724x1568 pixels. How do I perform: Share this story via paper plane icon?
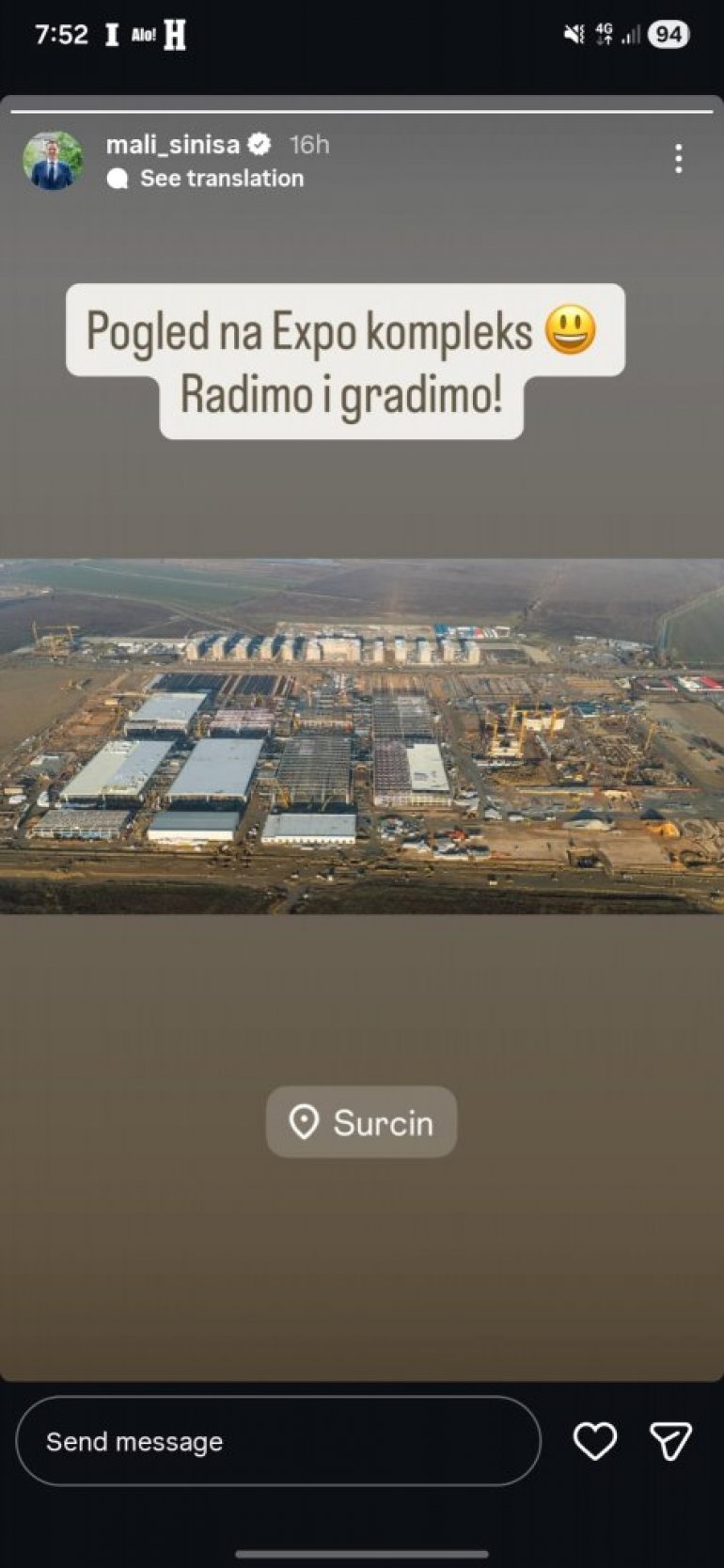(x=670, y=1441)
